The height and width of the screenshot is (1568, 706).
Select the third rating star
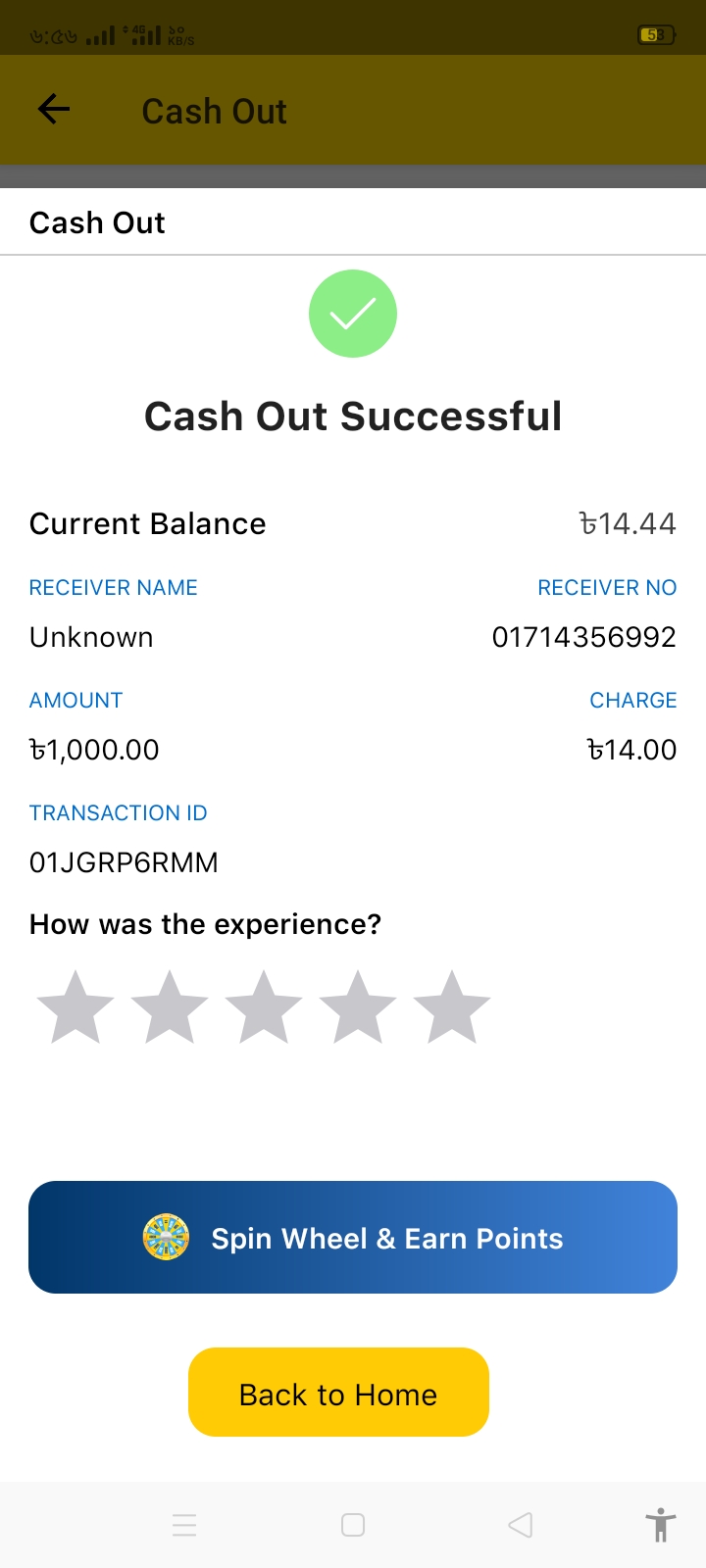[264, 1007]
